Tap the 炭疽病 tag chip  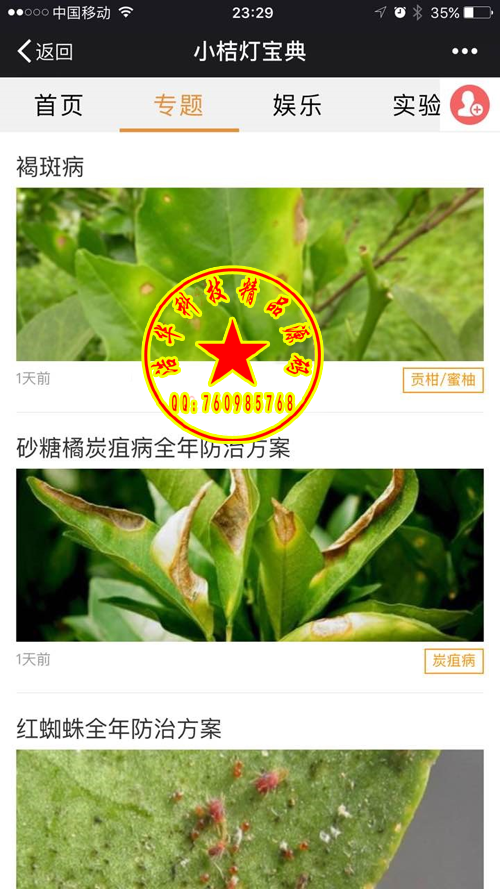pos(454,661)
